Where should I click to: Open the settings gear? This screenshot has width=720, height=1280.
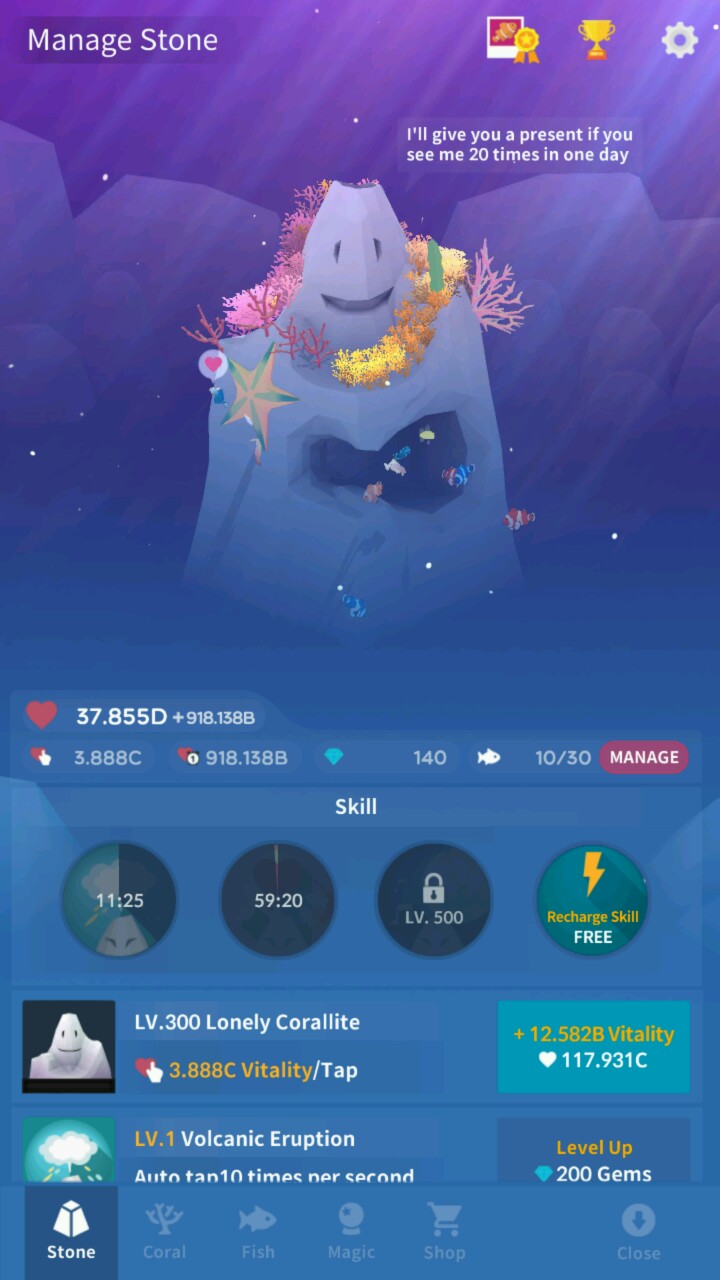point(680,40)
